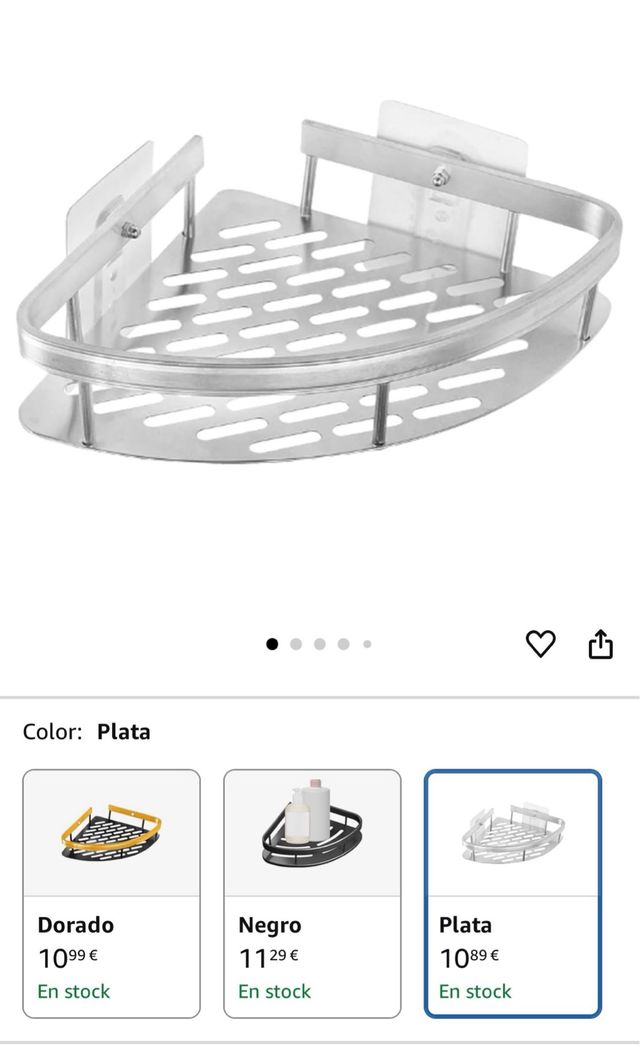The height and width of the screenshot is (1054, 640).
Task: Share this product
Action: click(x=600, y=644)
